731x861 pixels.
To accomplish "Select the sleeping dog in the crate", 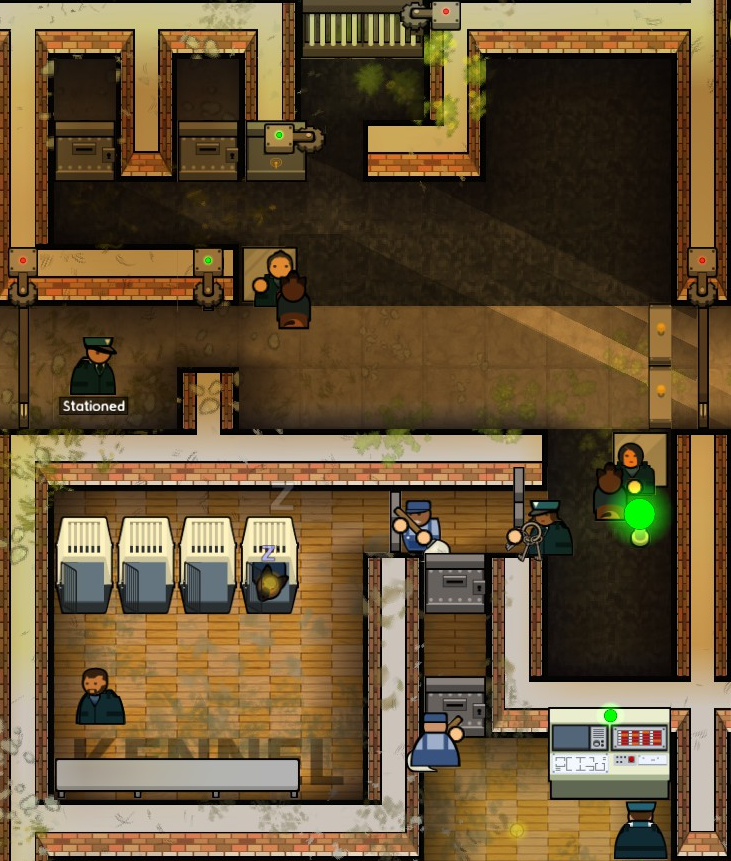I will [269, 582].
